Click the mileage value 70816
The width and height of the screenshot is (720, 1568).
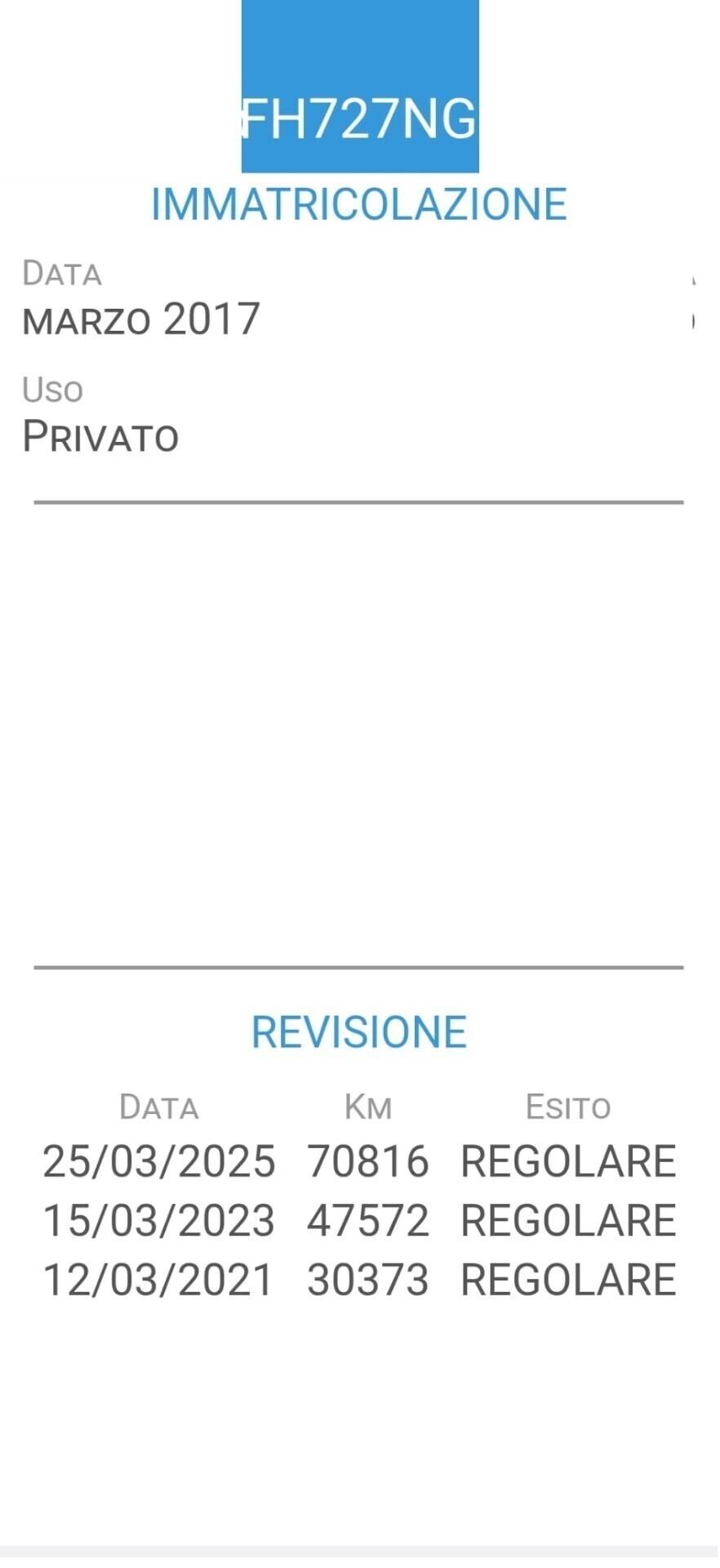click(x=369, y=1160)
